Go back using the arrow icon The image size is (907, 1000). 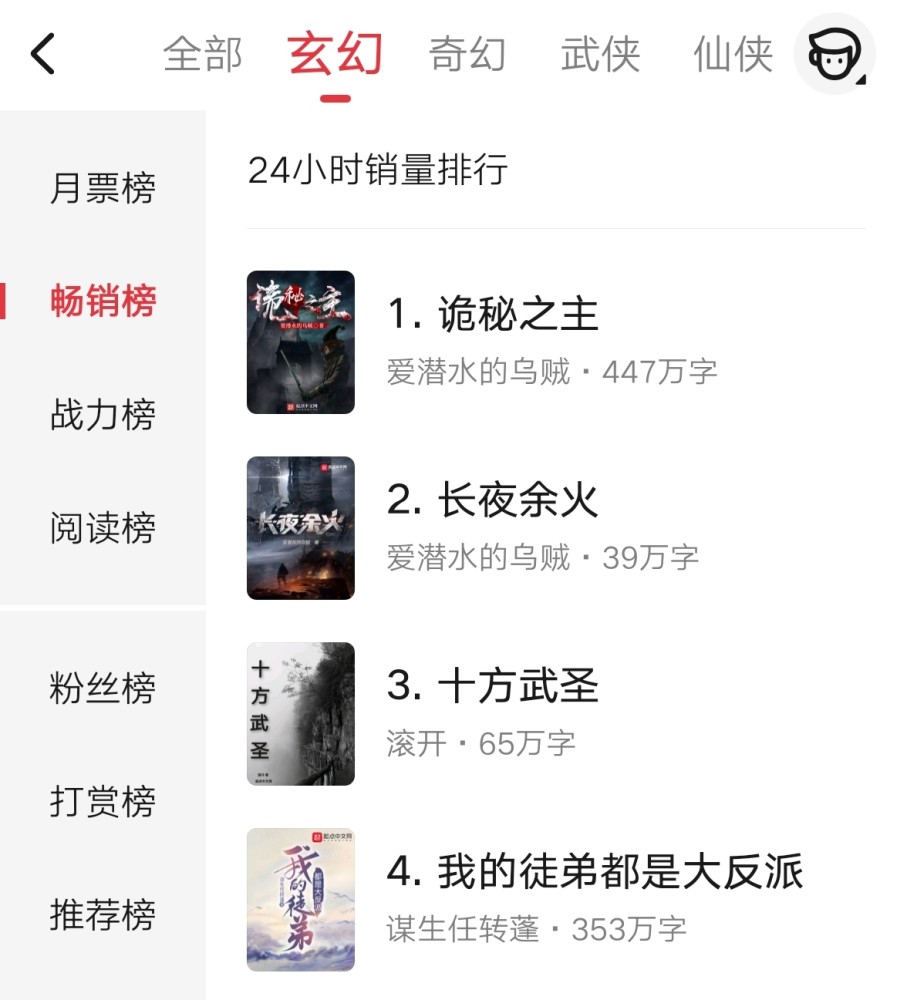43,54
